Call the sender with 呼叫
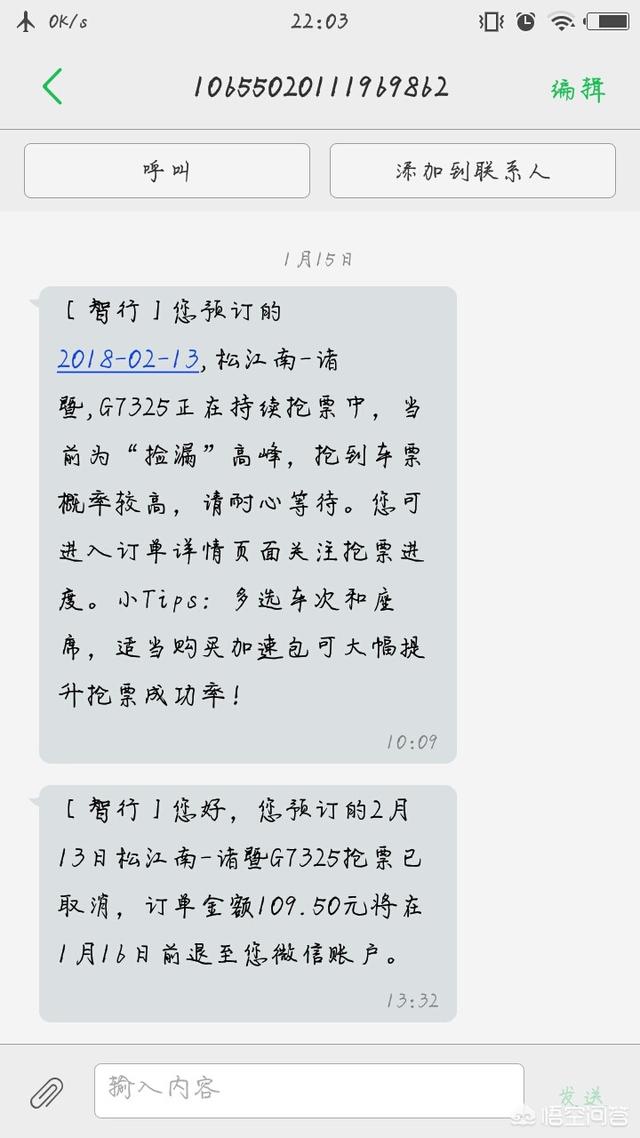 pos(167,171)
